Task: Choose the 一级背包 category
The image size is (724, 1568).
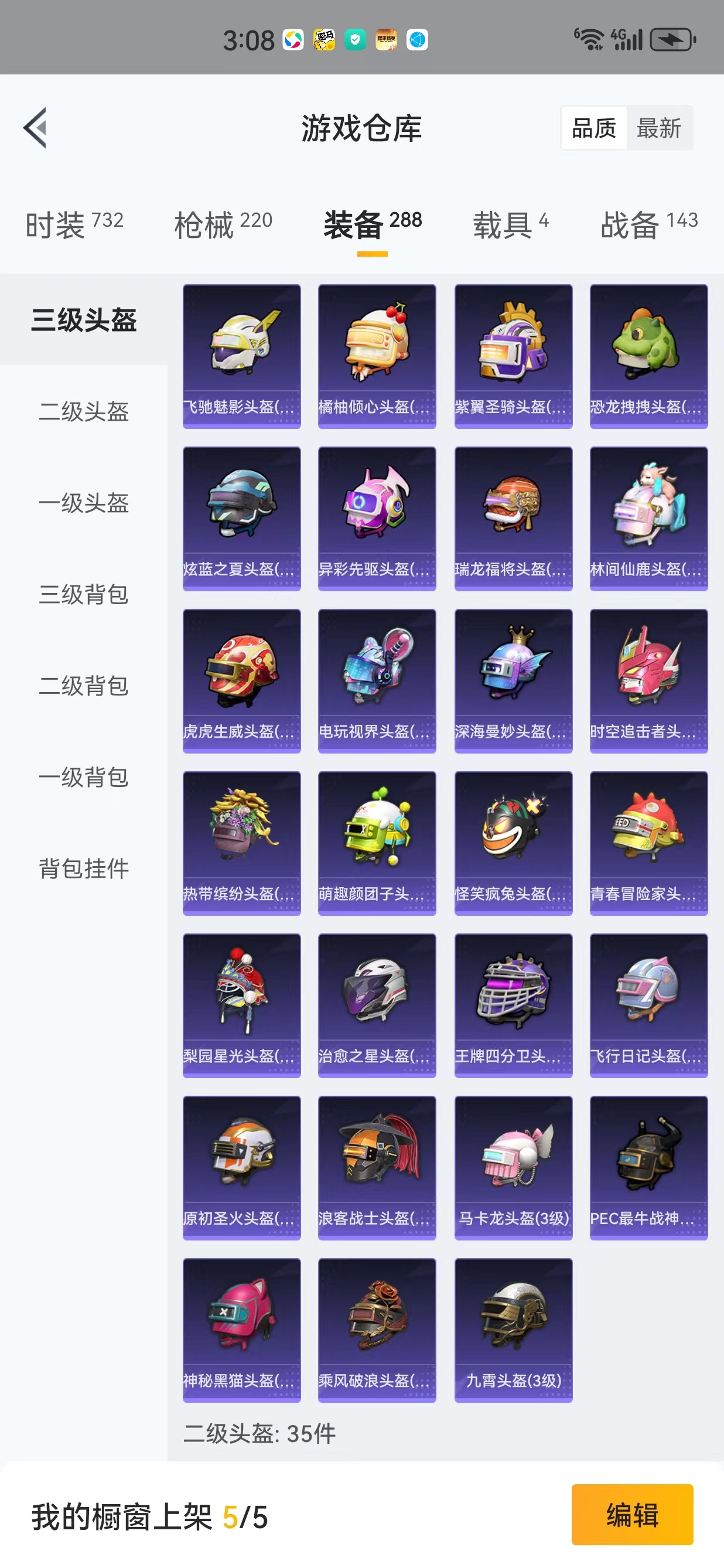Action: pyautogui.click(x=83, y=777)
